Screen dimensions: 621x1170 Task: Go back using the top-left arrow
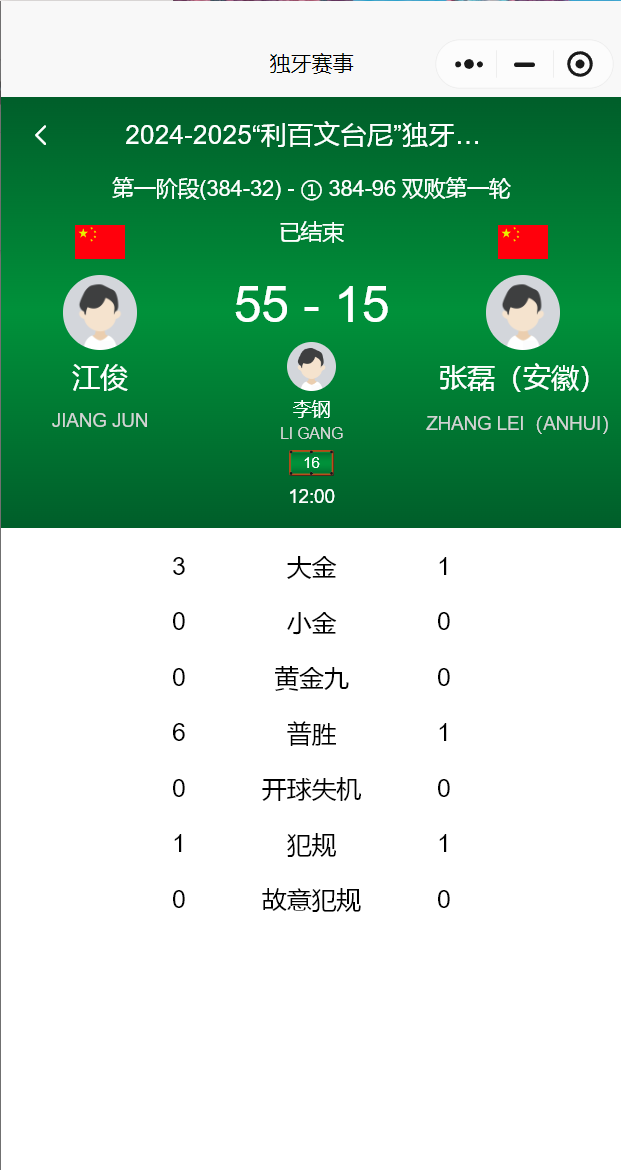41,135
